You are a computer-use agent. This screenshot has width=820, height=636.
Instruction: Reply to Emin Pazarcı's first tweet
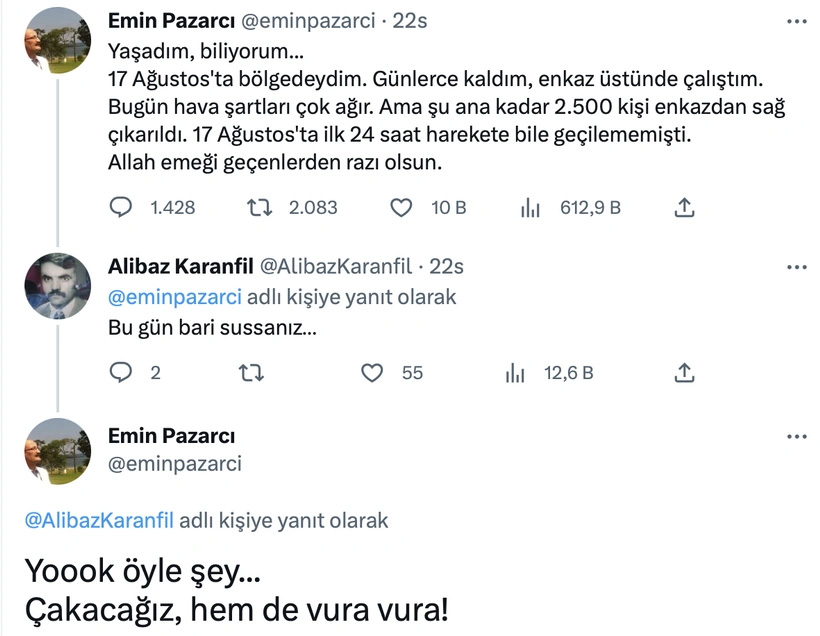click(x=121, y=208)
